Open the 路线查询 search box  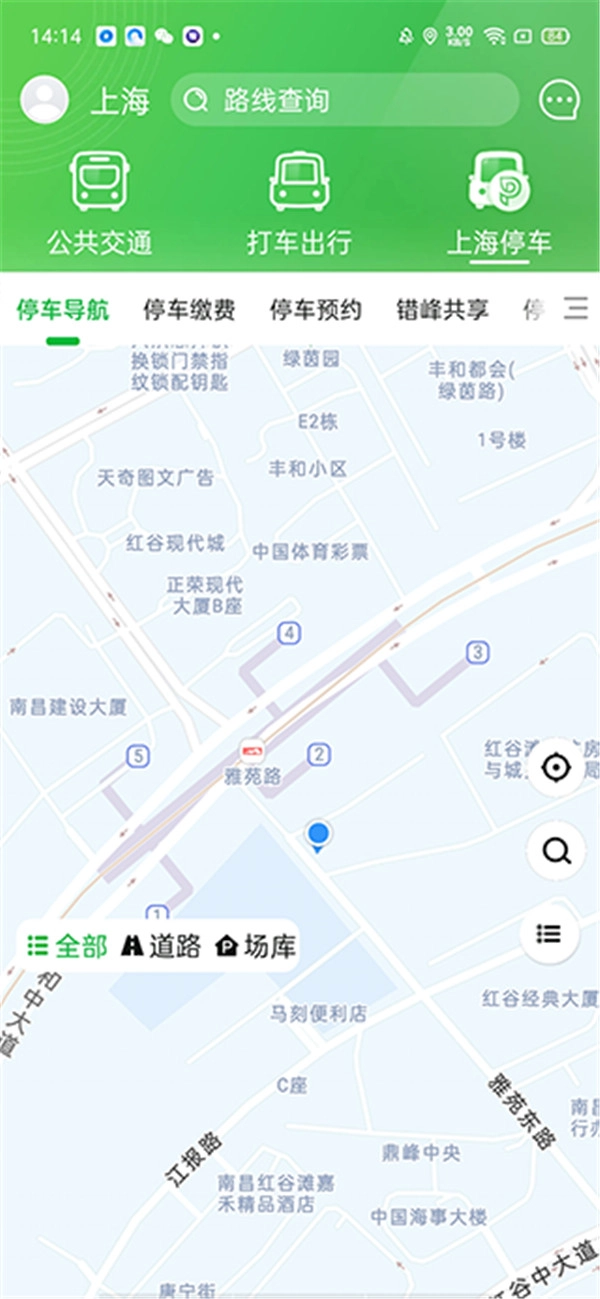click(x=345, y=100)
